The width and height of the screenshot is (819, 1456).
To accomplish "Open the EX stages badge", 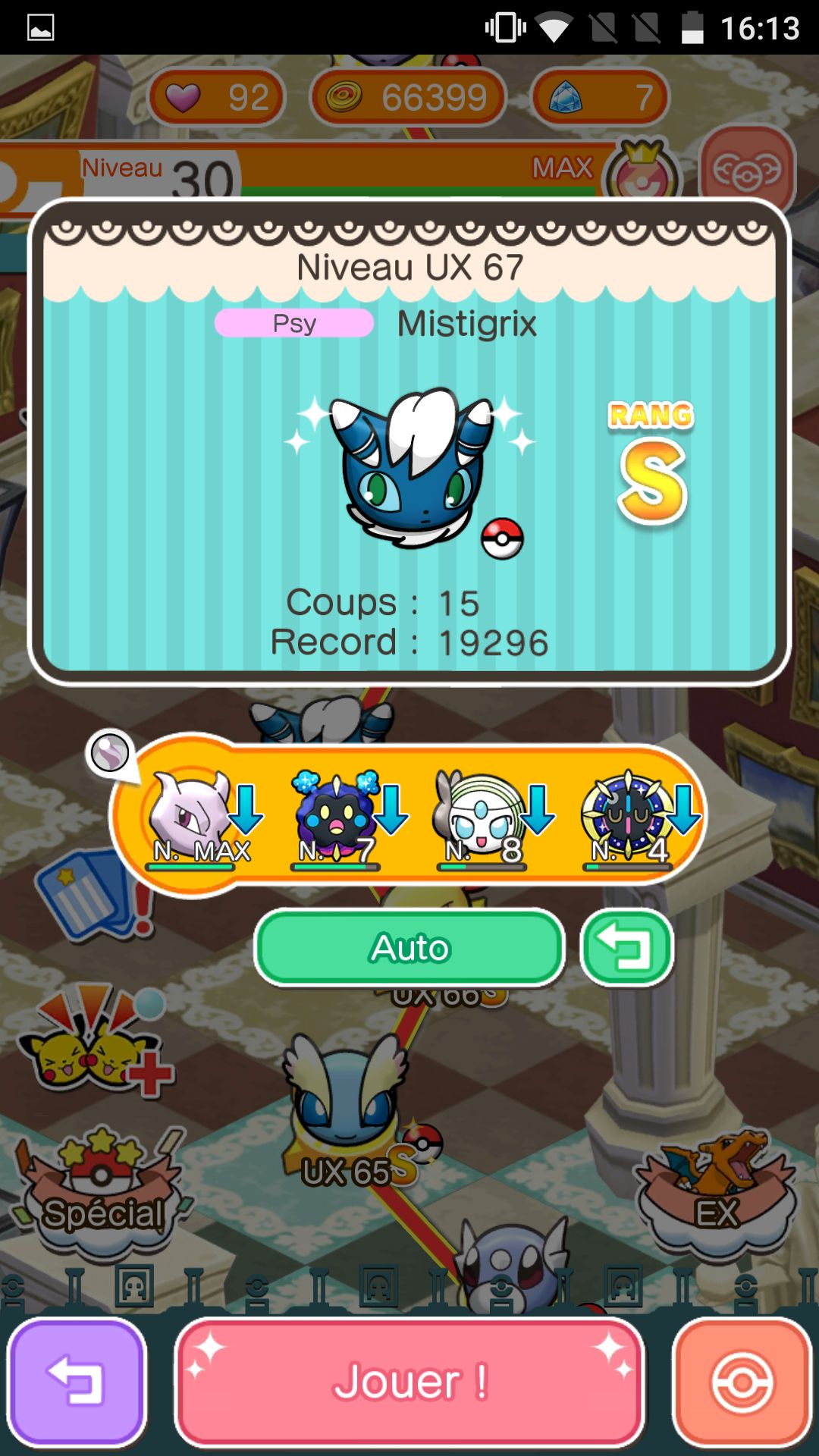I will 717,1191.
